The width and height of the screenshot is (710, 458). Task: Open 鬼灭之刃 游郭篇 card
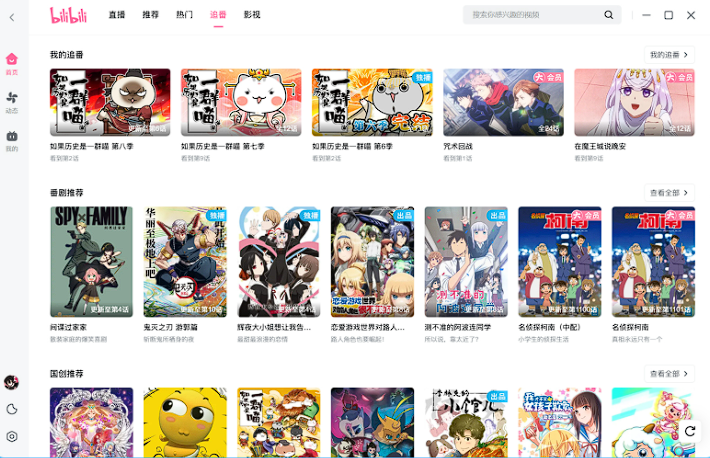tap(184, 262)
